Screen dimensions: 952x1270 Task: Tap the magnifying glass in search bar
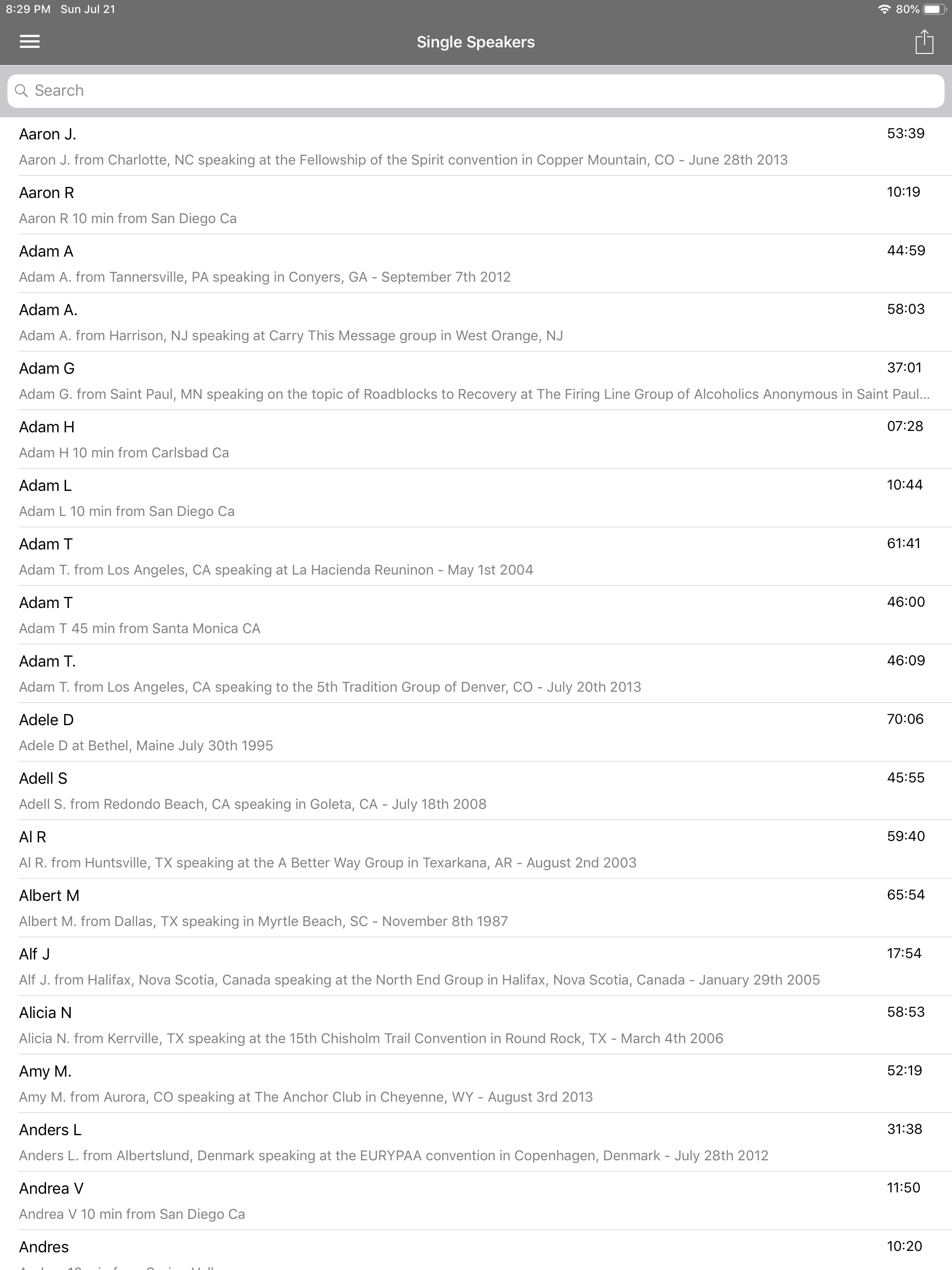click(x=21, y=90)
